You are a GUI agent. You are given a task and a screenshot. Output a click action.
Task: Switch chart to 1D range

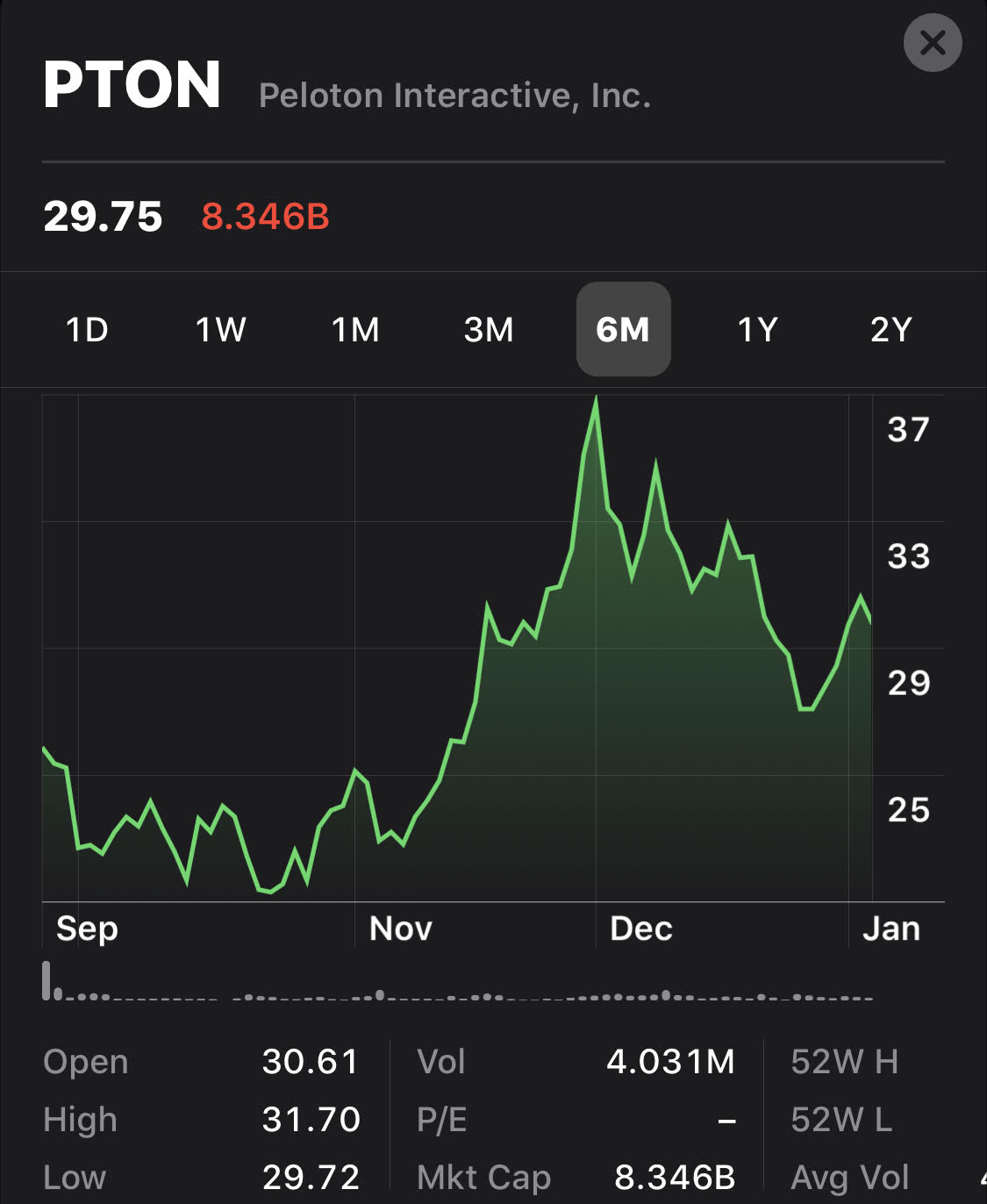point(87,330)
